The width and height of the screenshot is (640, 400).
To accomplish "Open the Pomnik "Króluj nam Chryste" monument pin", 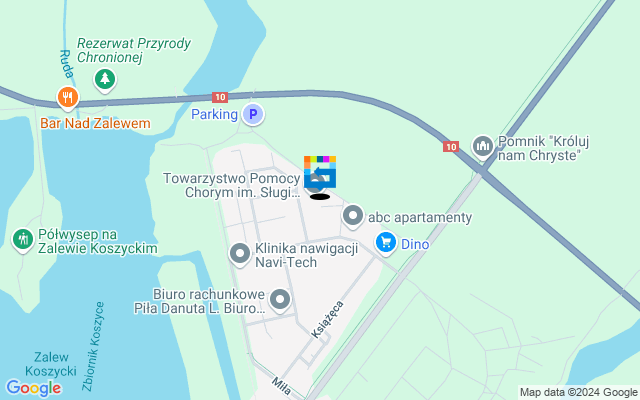I will [x=483, y=147].
